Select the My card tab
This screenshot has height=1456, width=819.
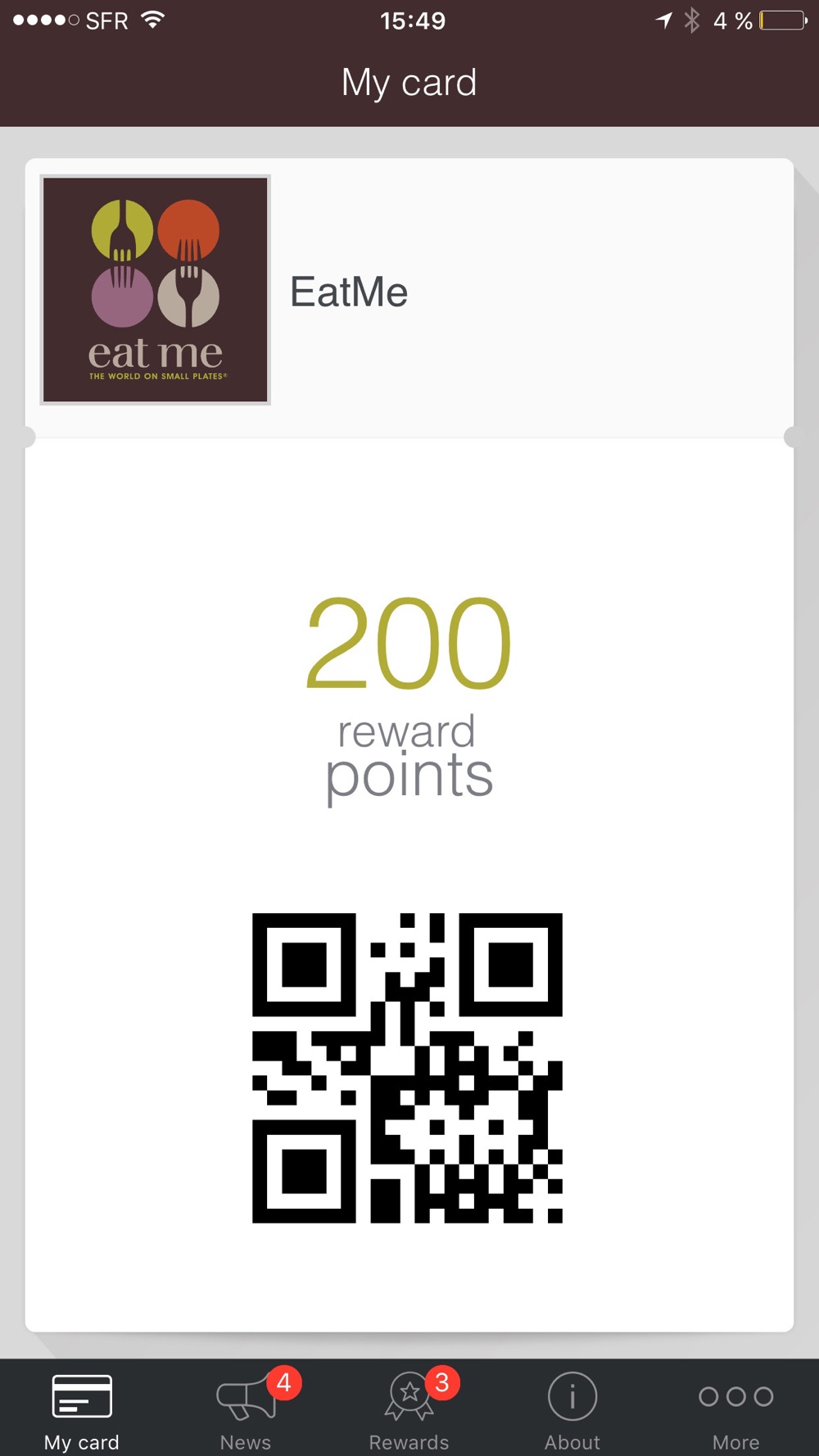pos(82,1409)
